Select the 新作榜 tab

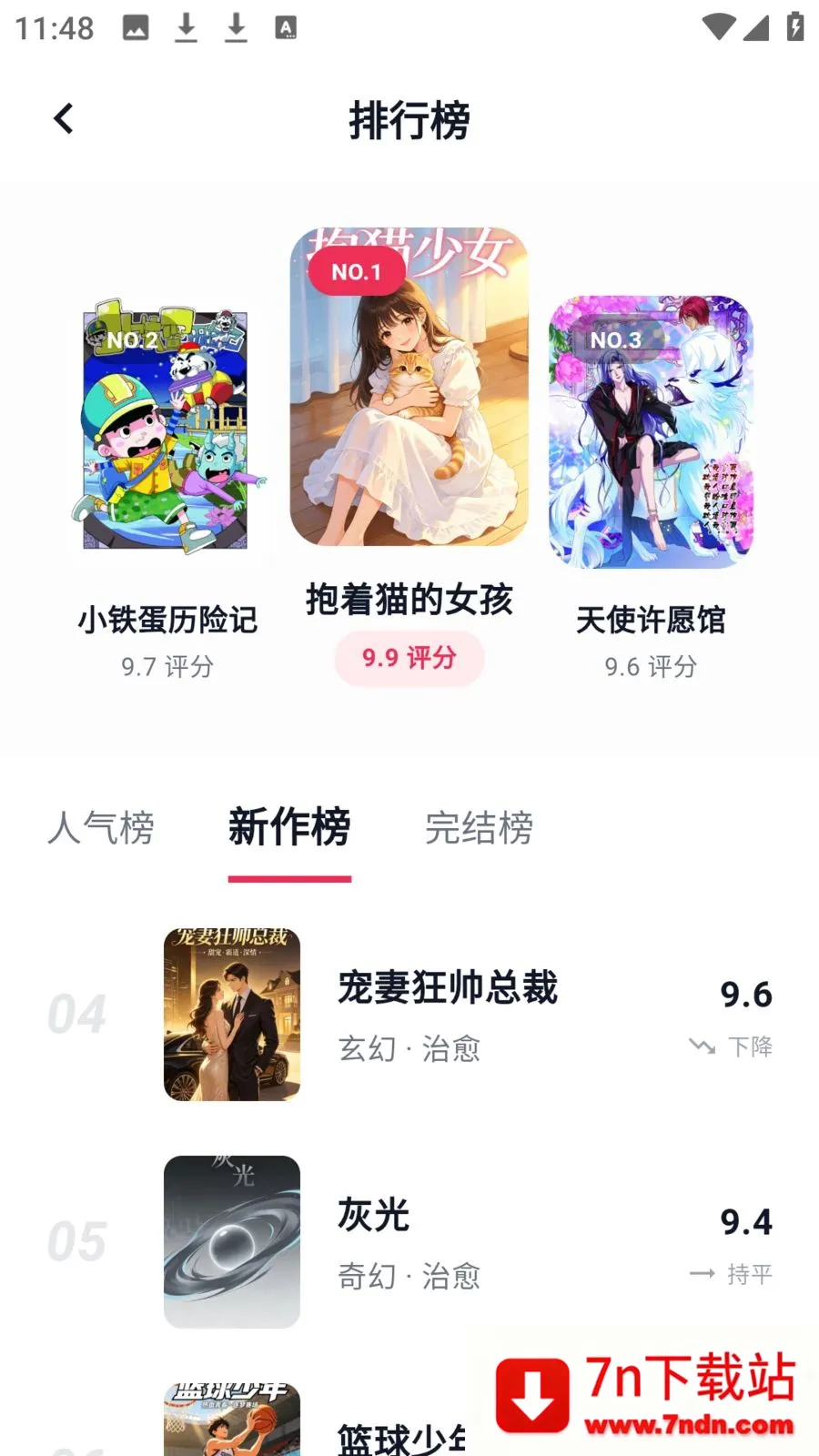(289, 829)
